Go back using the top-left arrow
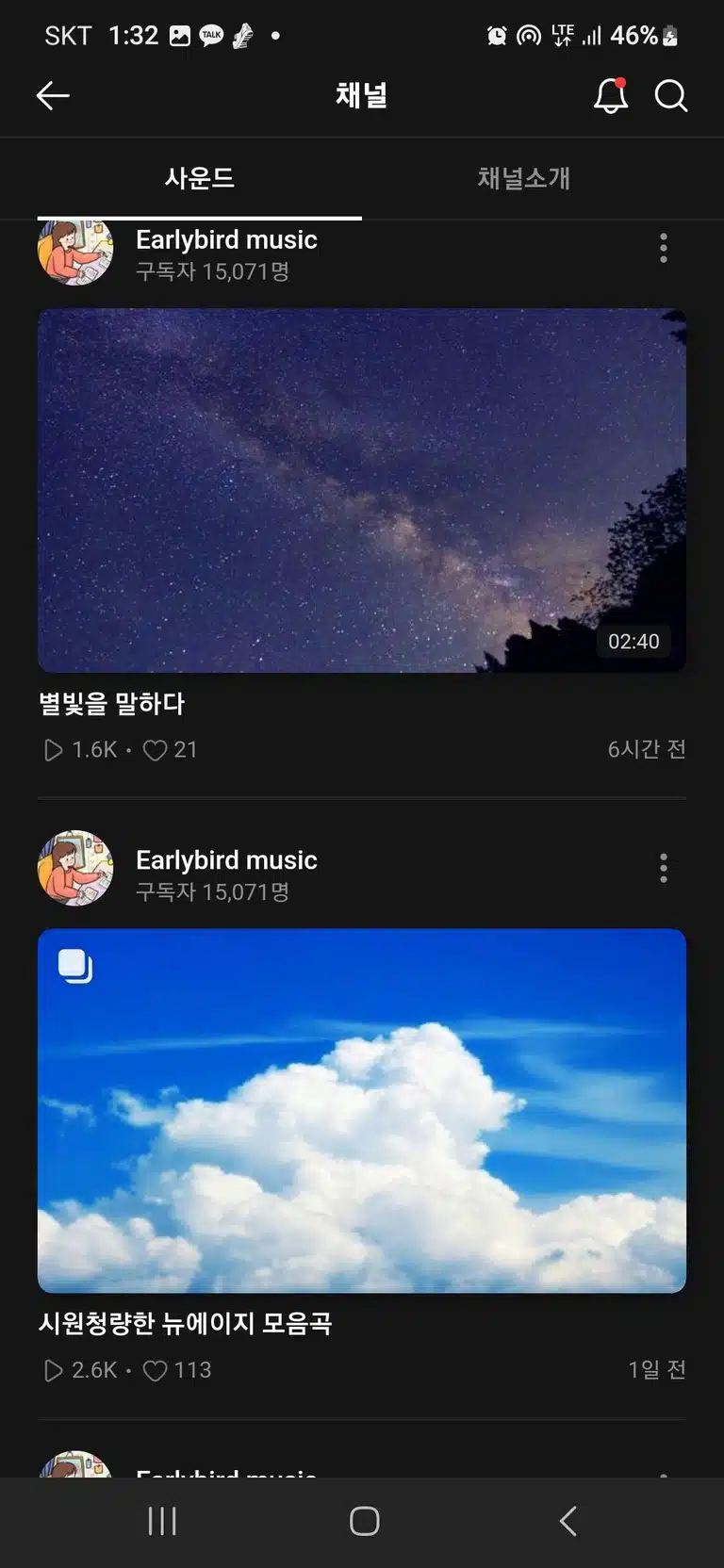This screenshot has width=724, height=1568. [53, 95]
